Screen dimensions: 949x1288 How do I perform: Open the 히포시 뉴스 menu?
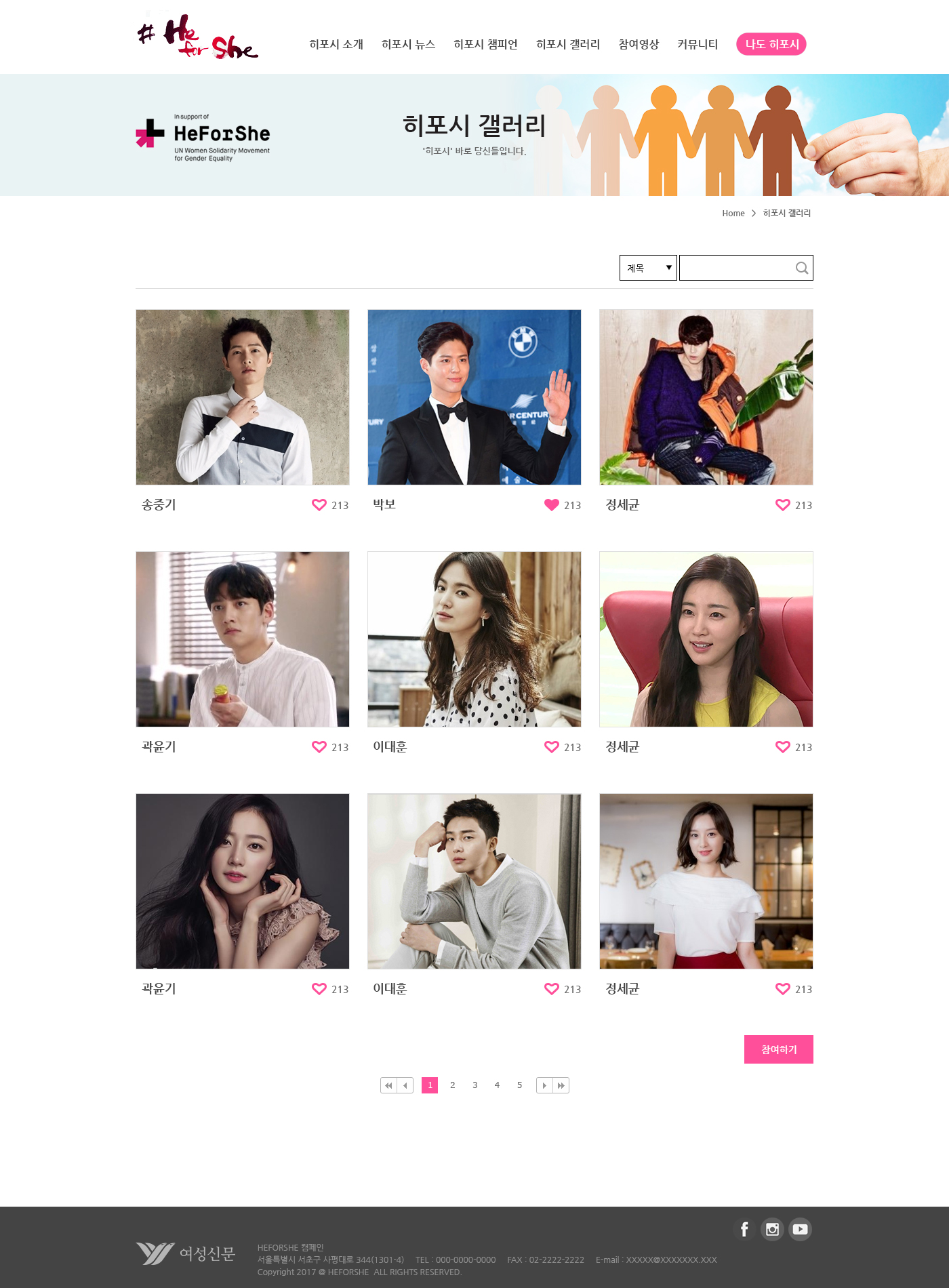pos(408,44)
